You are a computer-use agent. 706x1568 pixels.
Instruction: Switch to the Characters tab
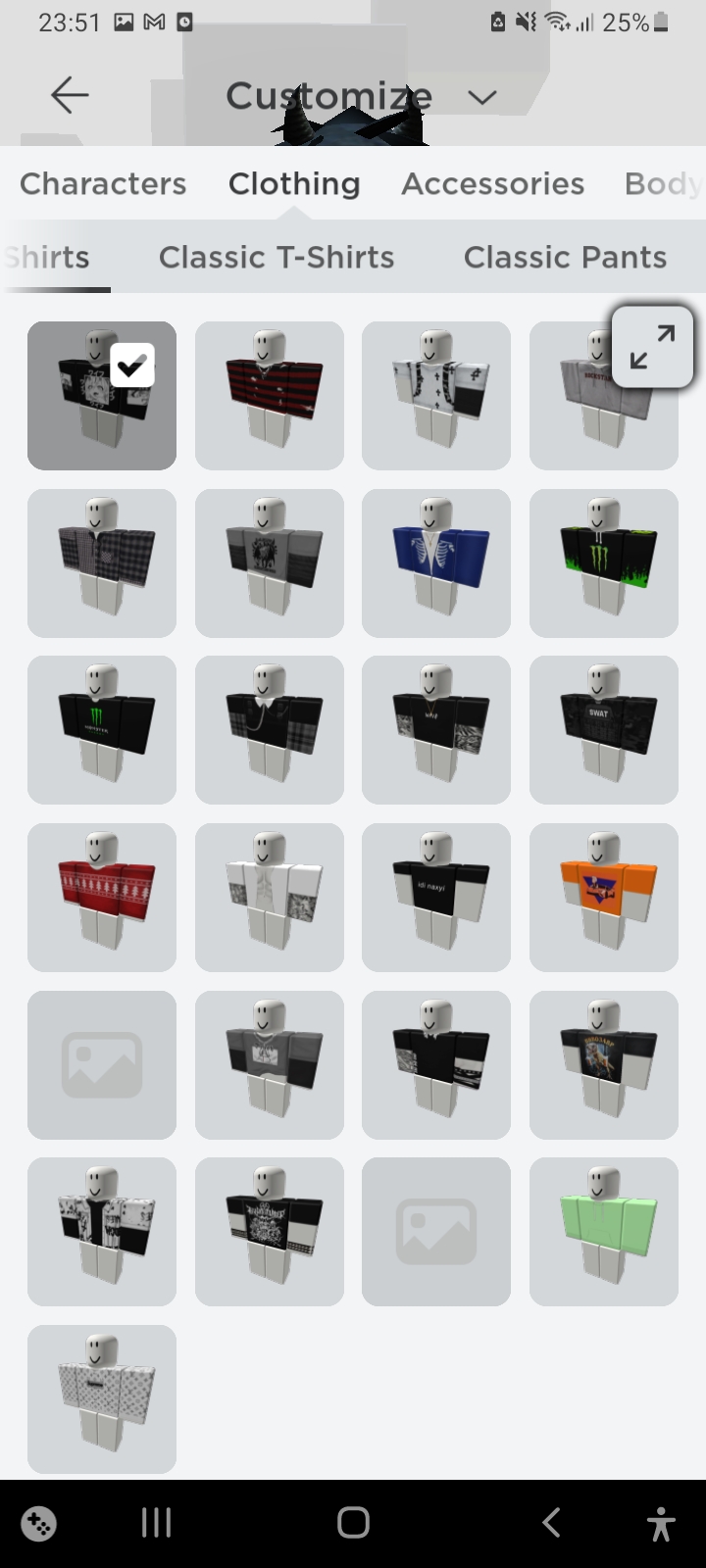(103, 183)
